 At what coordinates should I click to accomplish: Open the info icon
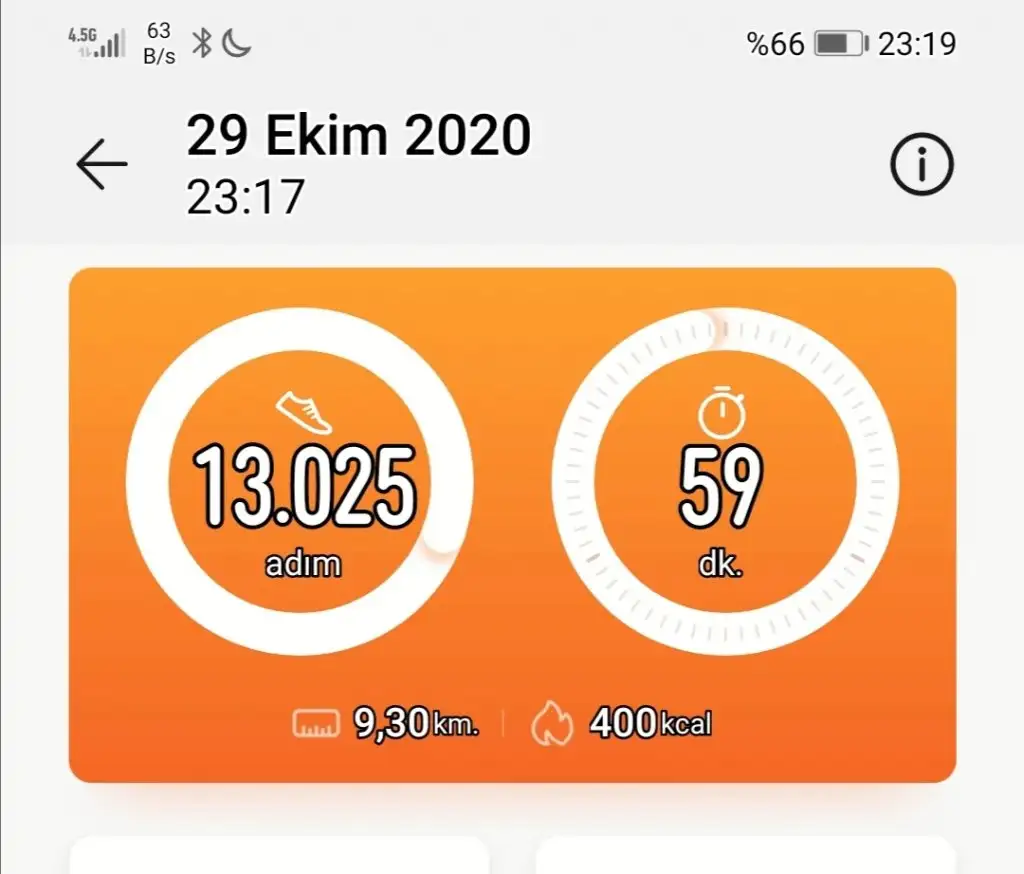click(x=922, y=164)
